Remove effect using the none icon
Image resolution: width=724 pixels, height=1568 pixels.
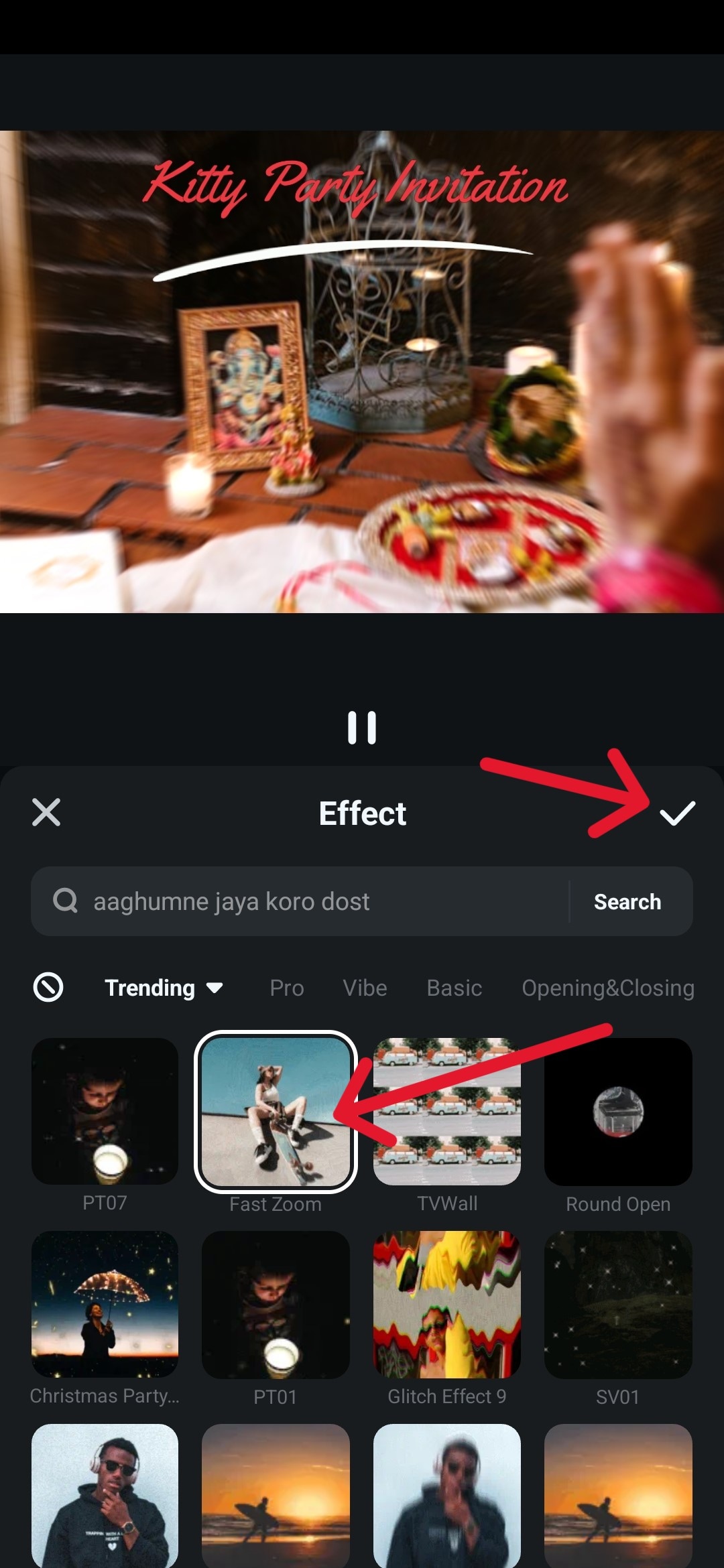[x=48, y=988]
